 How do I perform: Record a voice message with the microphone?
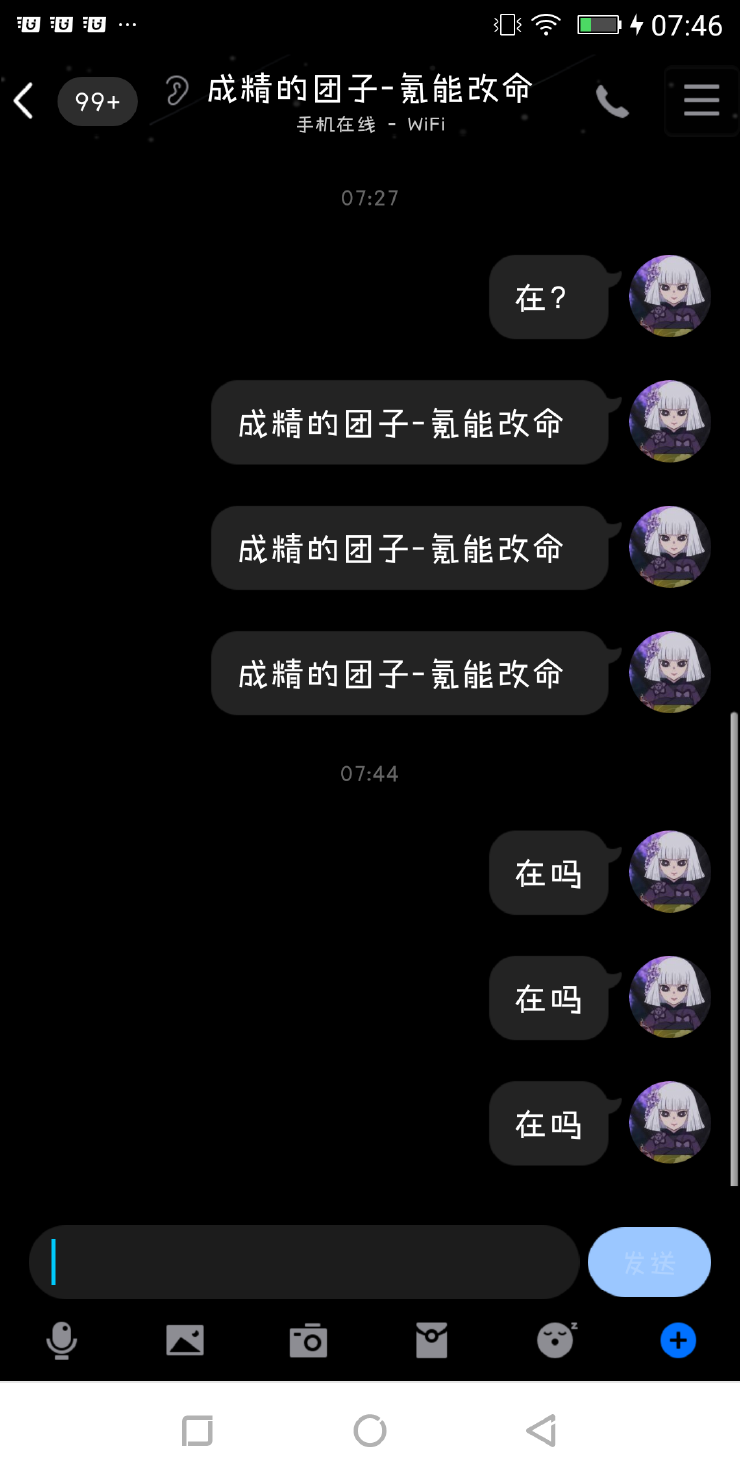[x=62, y=1340]
